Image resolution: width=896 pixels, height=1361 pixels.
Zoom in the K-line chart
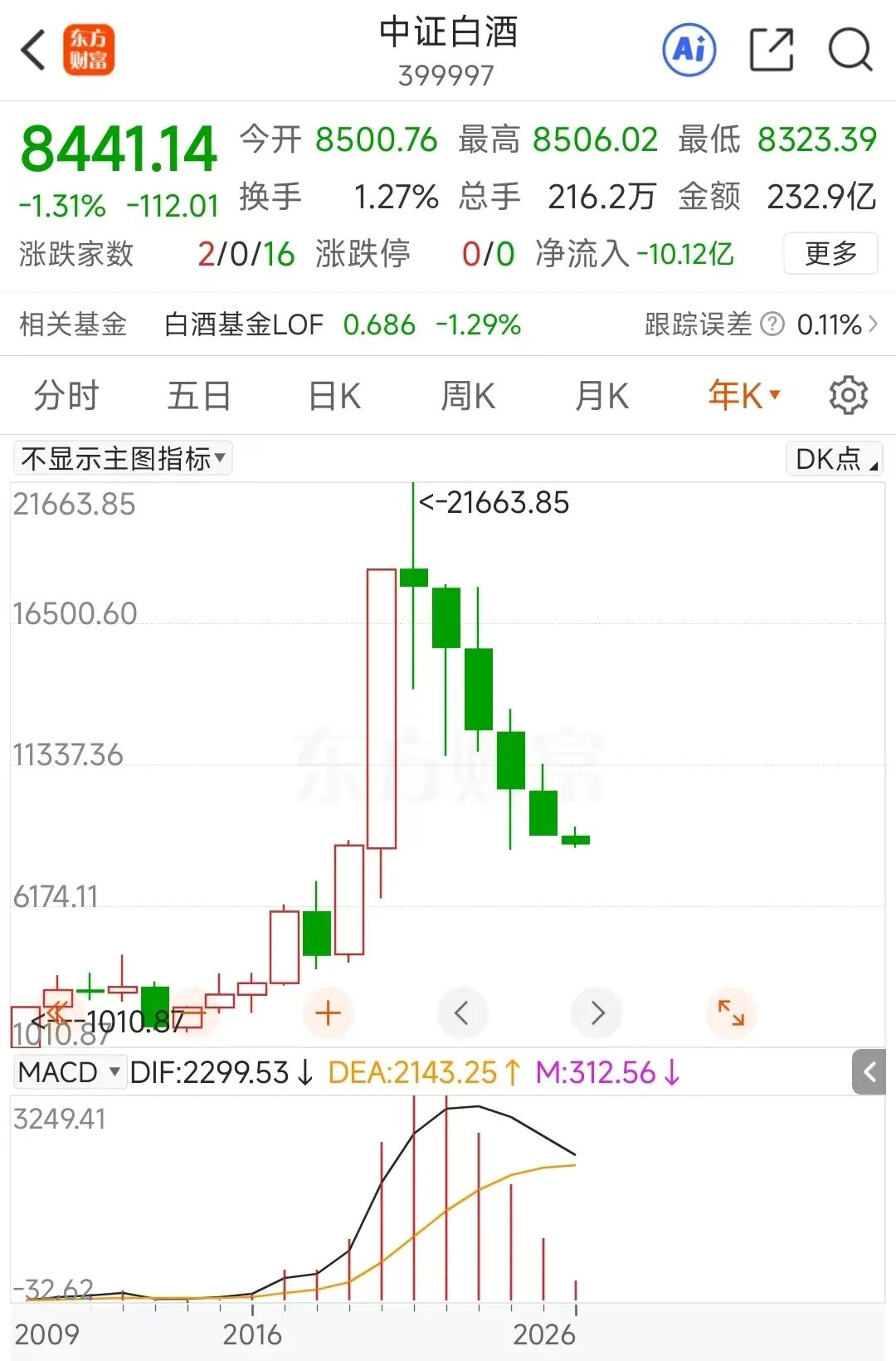[329, 1013]
